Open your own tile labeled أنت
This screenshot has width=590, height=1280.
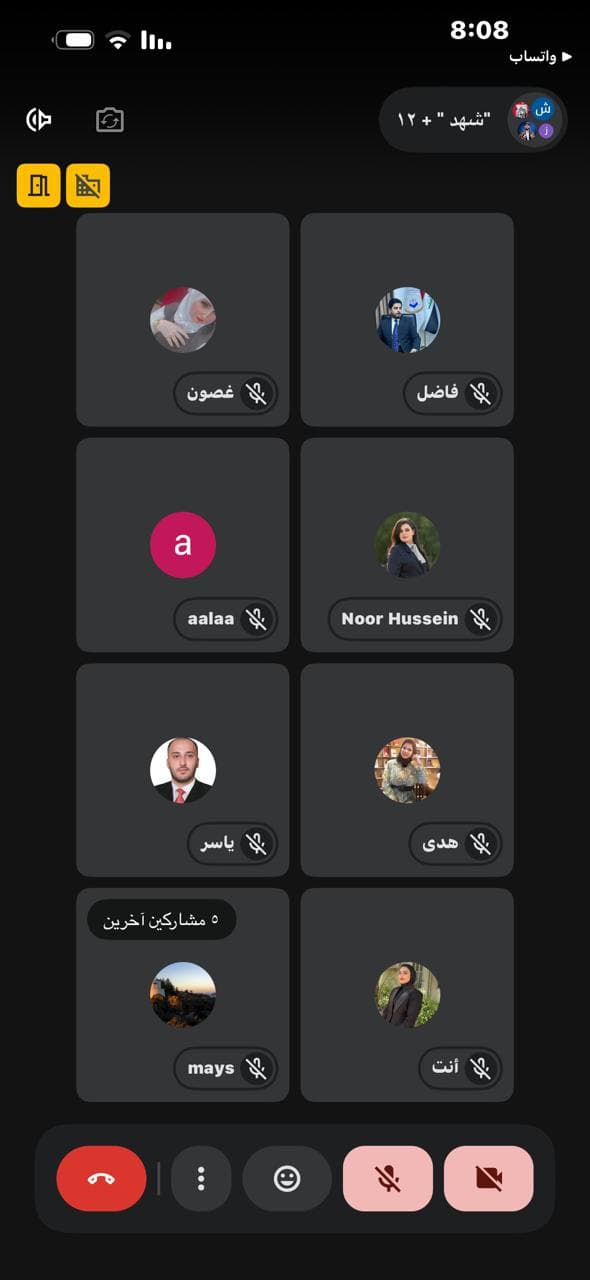pos(407,995)
